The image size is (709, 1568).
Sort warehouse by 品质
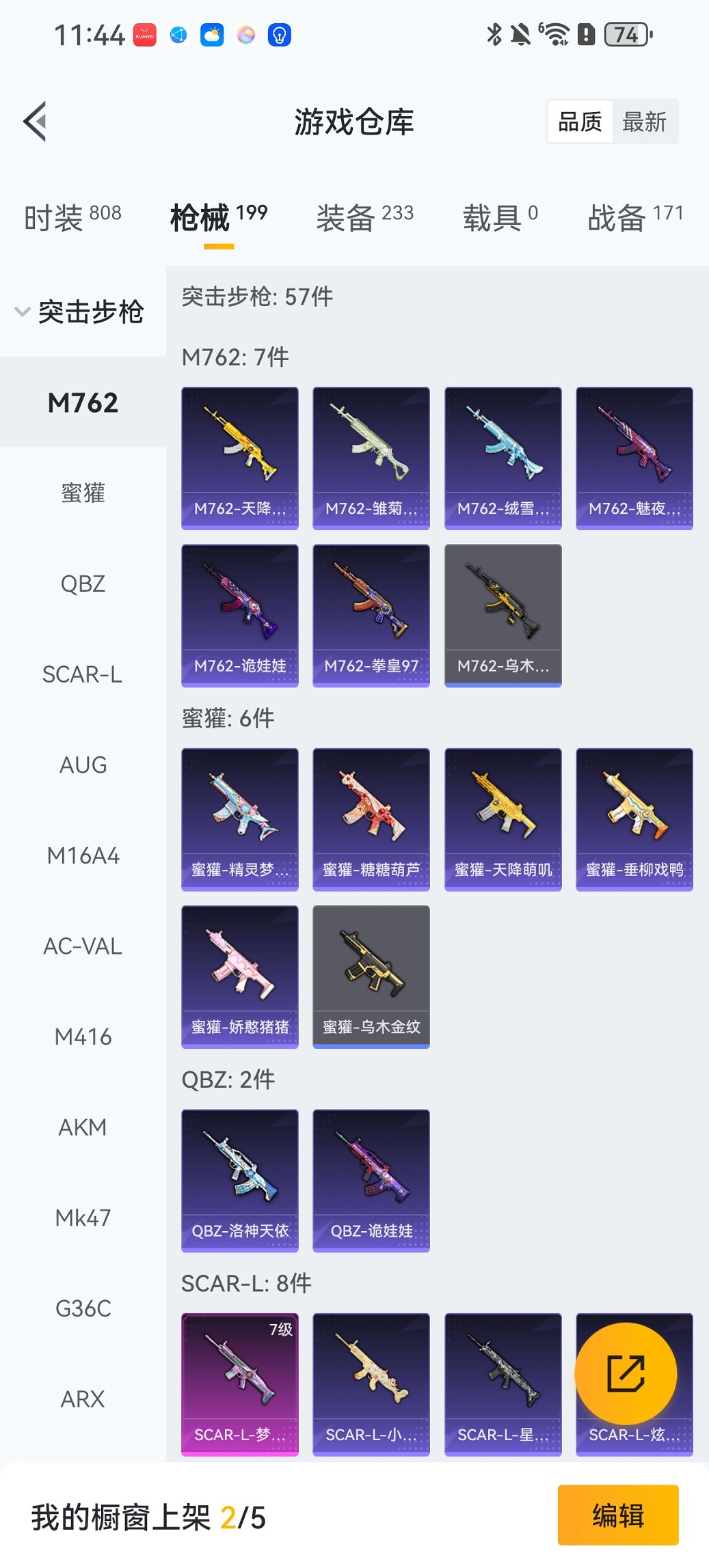[580, 122]
